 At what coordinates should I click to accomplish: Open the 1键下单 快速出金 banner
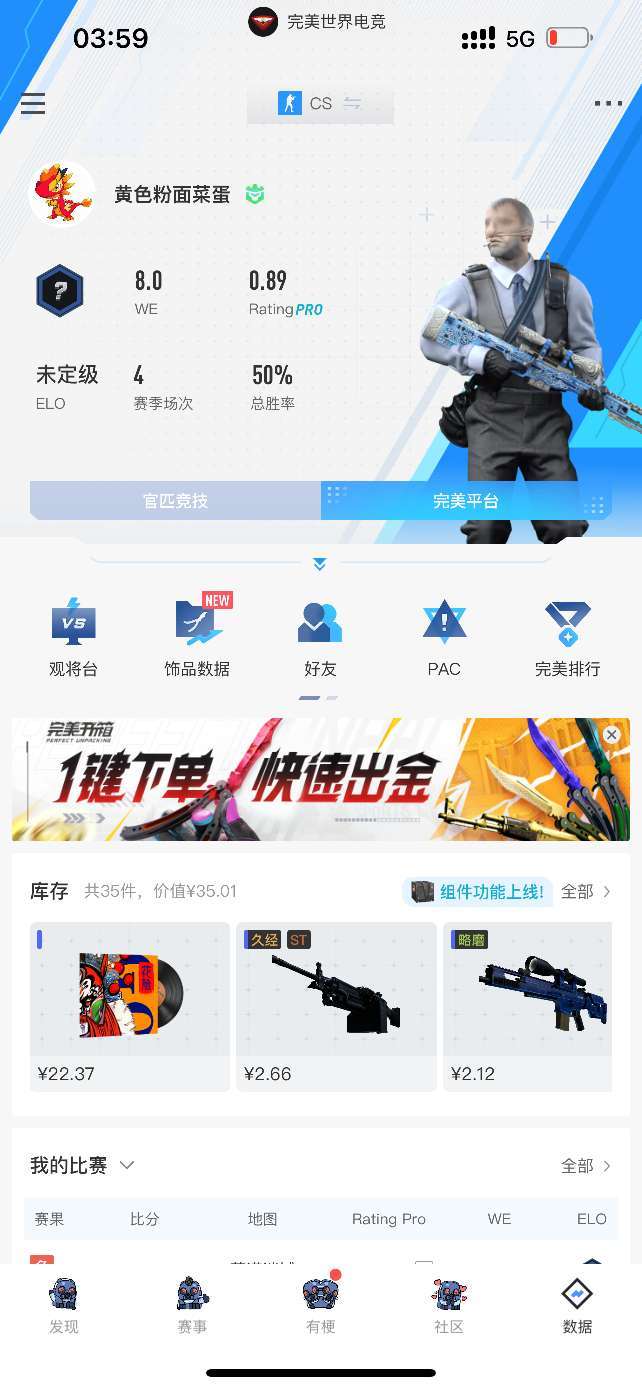[x=321, y=779]
